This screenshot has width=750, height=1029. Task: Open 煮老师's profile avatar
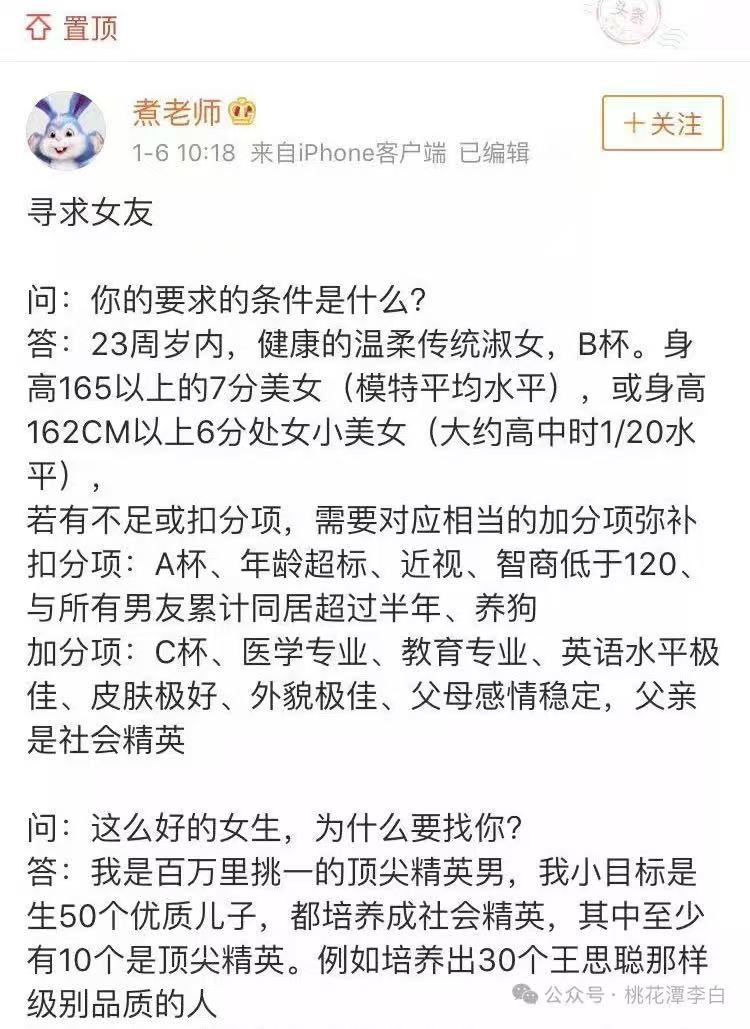point(65,131)
